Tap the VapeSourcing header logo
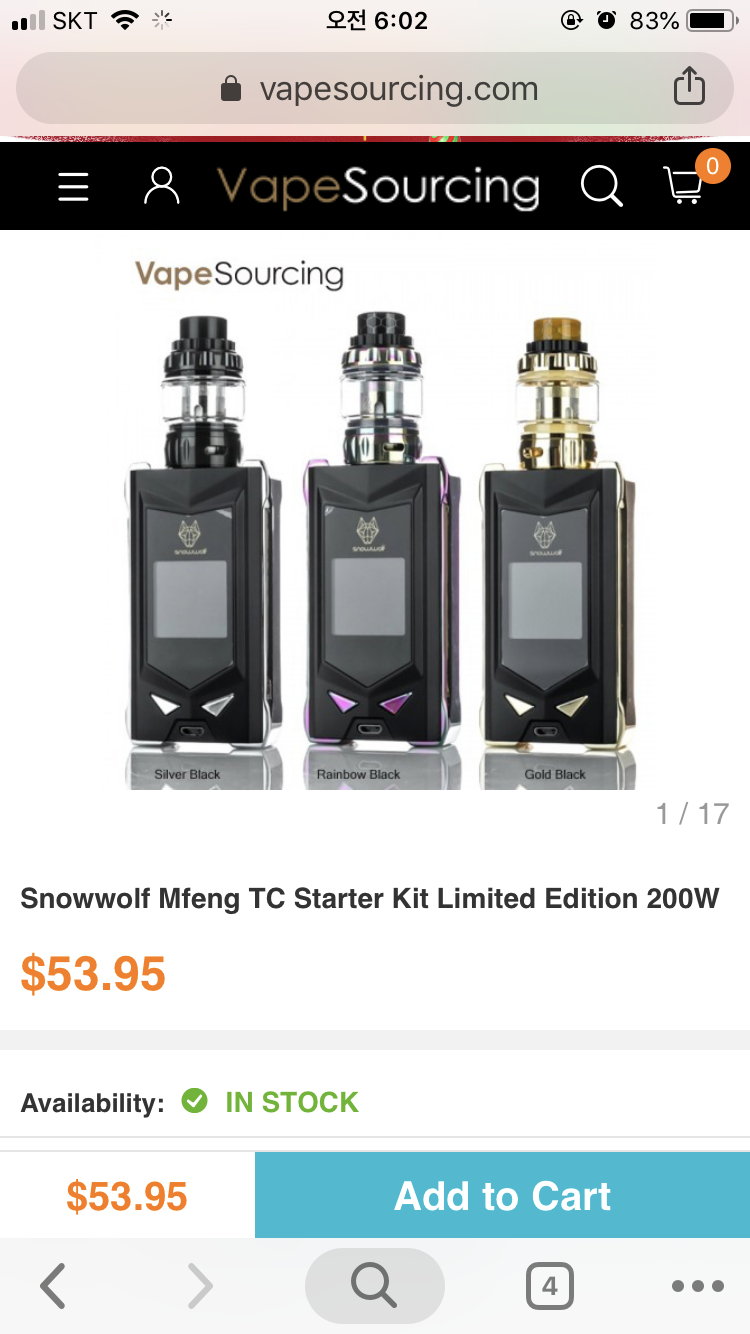 tap(378, 187)
